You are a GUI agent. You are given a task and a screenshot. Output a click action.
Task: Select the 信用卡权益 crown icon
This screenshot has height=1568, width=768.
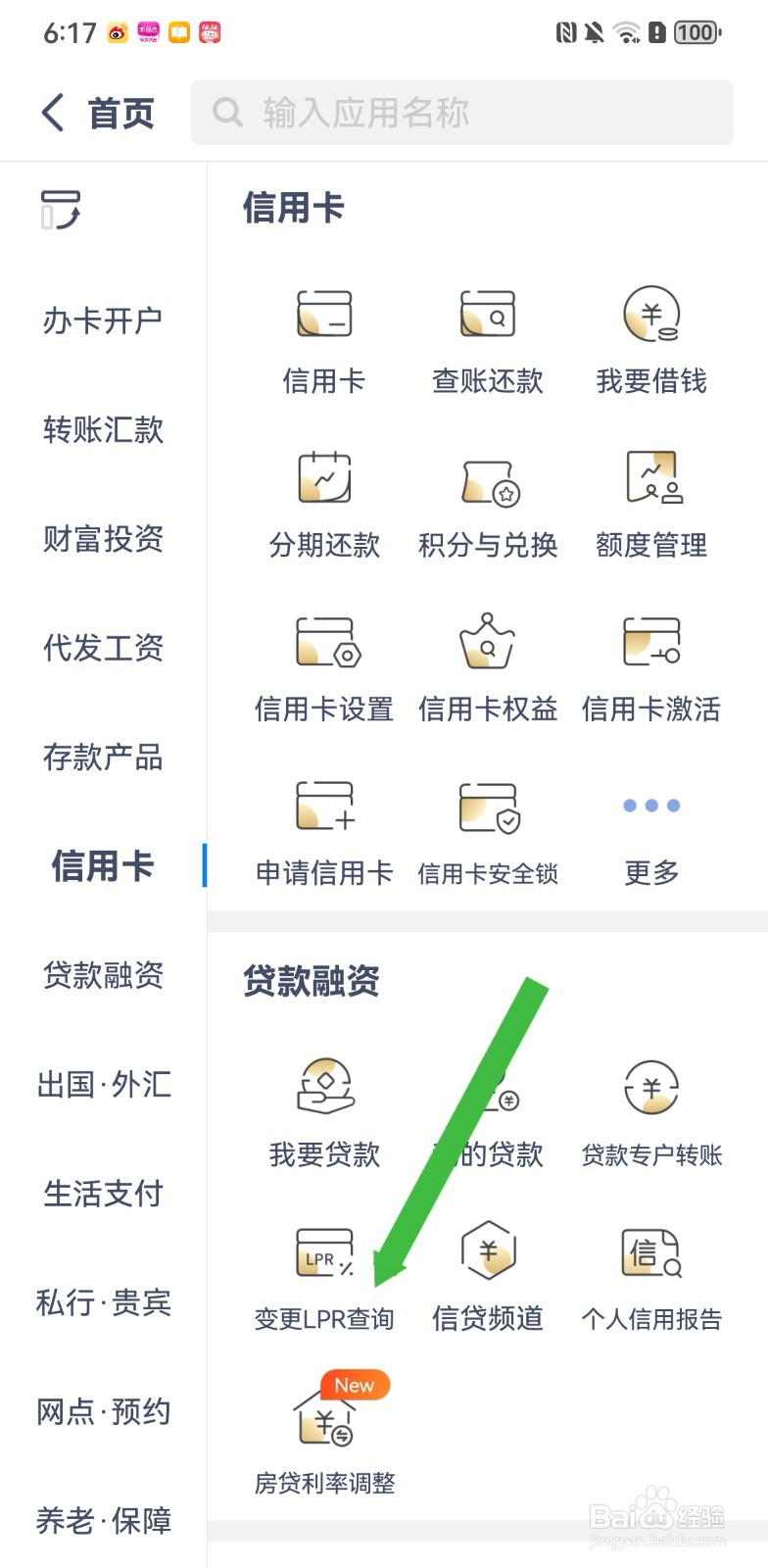tap(487, 666)
